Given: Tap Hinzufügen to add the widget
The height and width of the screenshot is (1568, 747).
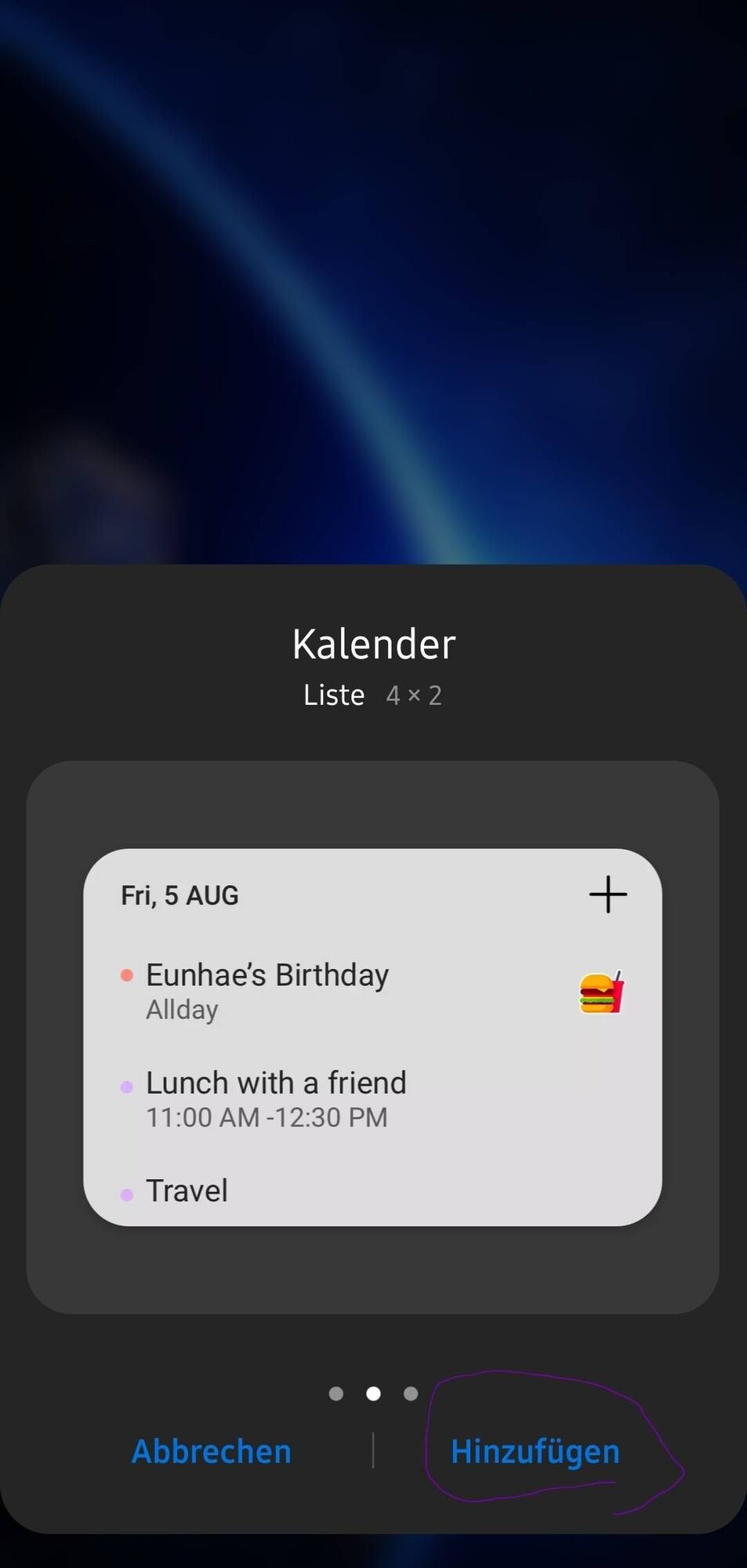Looking at the screenshot, I should coord(535,1451).
